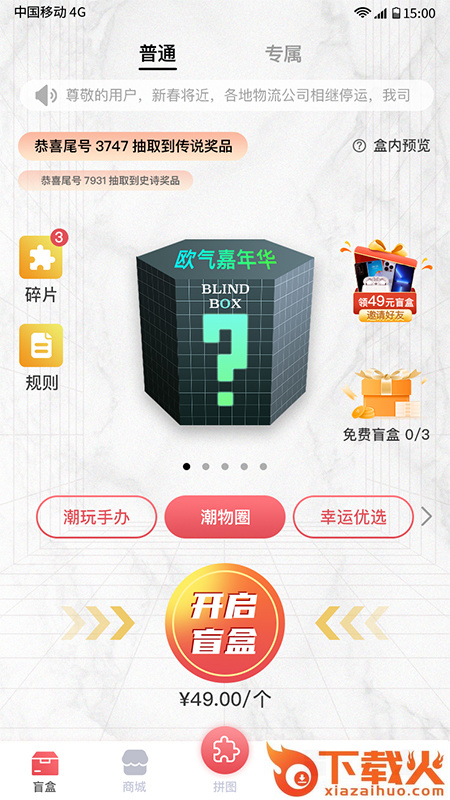Open the 商城 tab in bottom navigation
Image resolution: width=450 pixels, height=800 pixels.
[x=134, y=771]
